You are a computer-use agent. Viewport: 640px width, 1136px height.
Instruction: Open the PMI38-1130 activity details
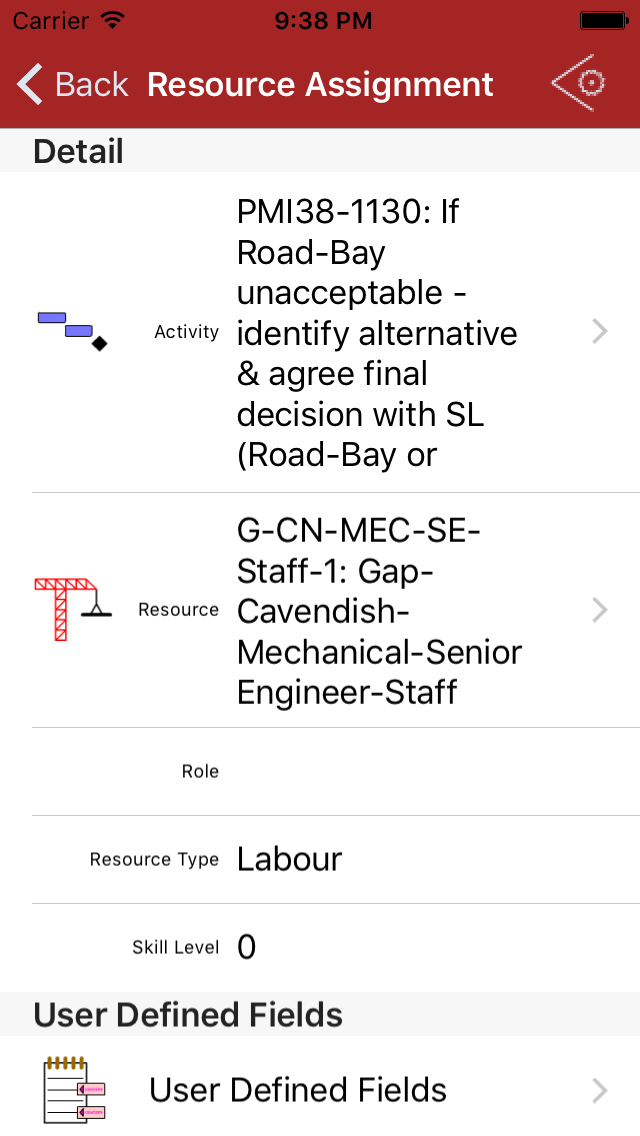pyautogui.click(x=376, y=332)
